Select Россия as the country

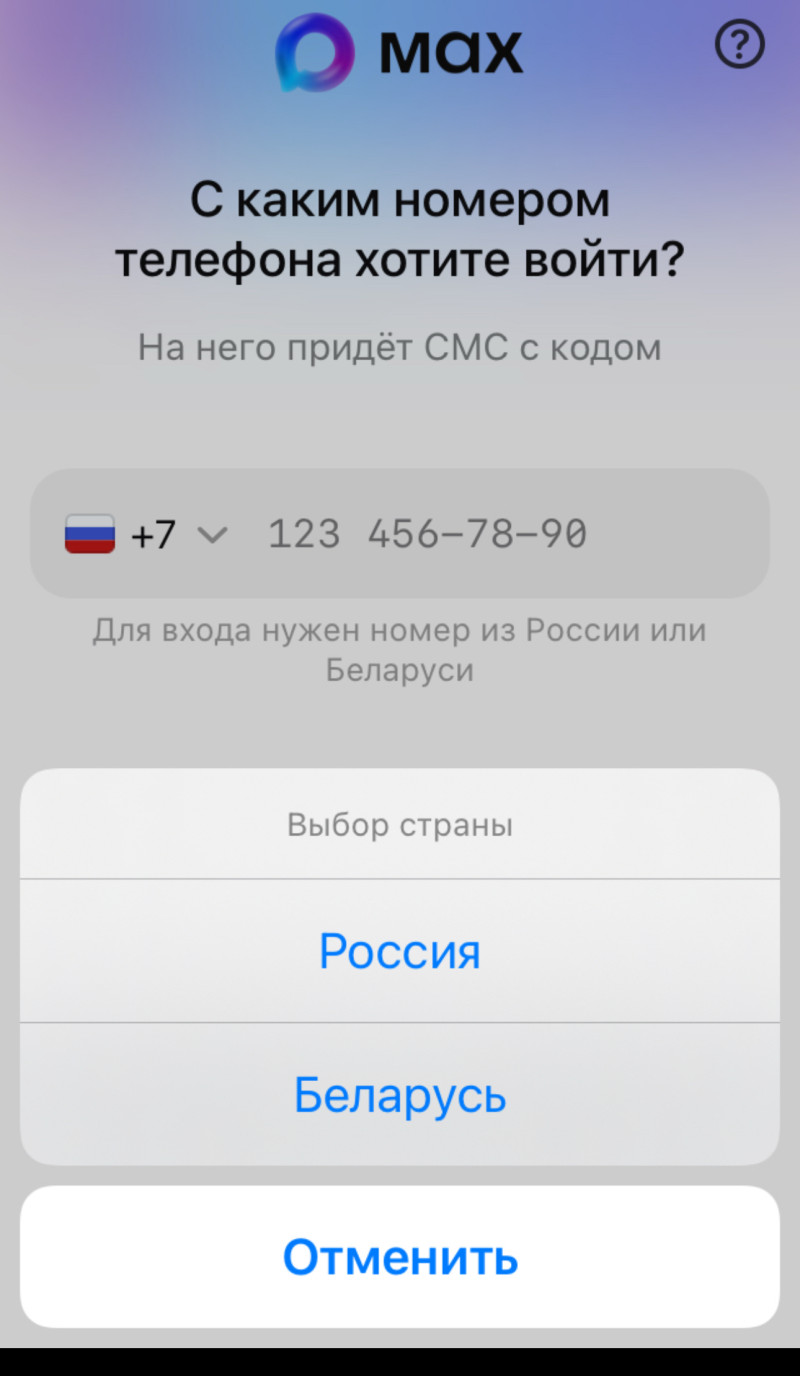coord(400,951)
